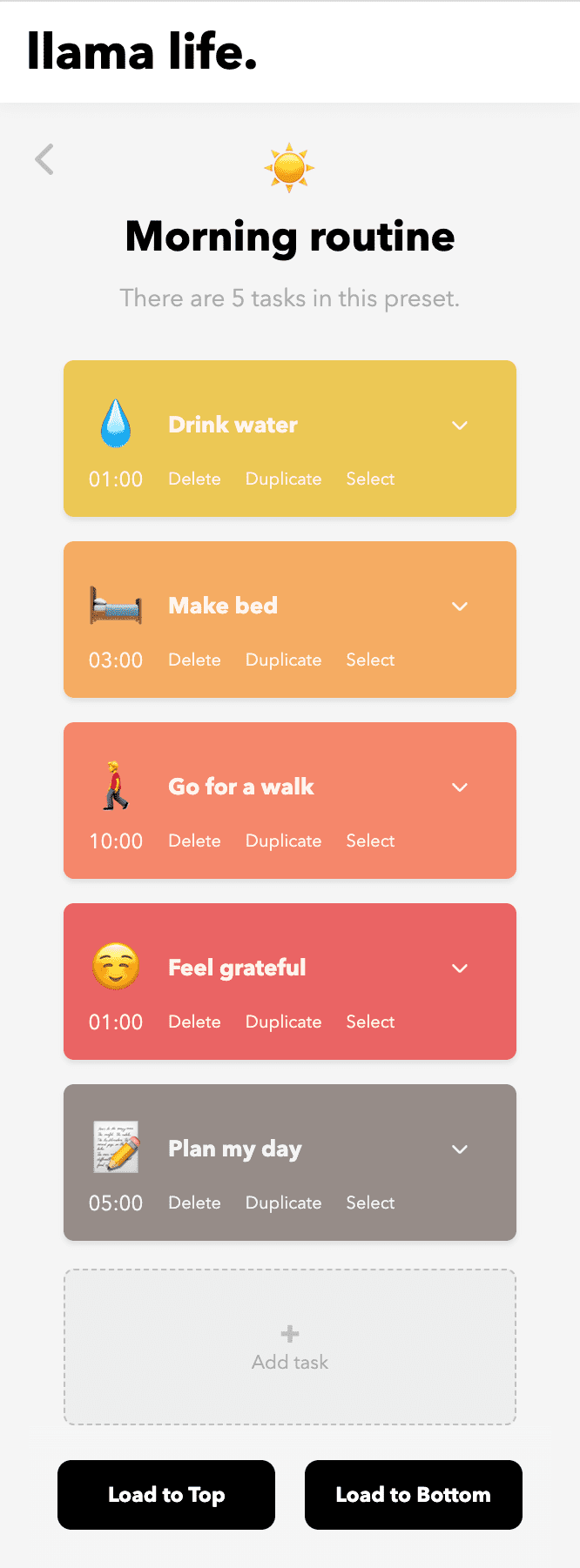Delete the Plan my day task
This screenshot has height=1568, width=580.
point(194,1203)
